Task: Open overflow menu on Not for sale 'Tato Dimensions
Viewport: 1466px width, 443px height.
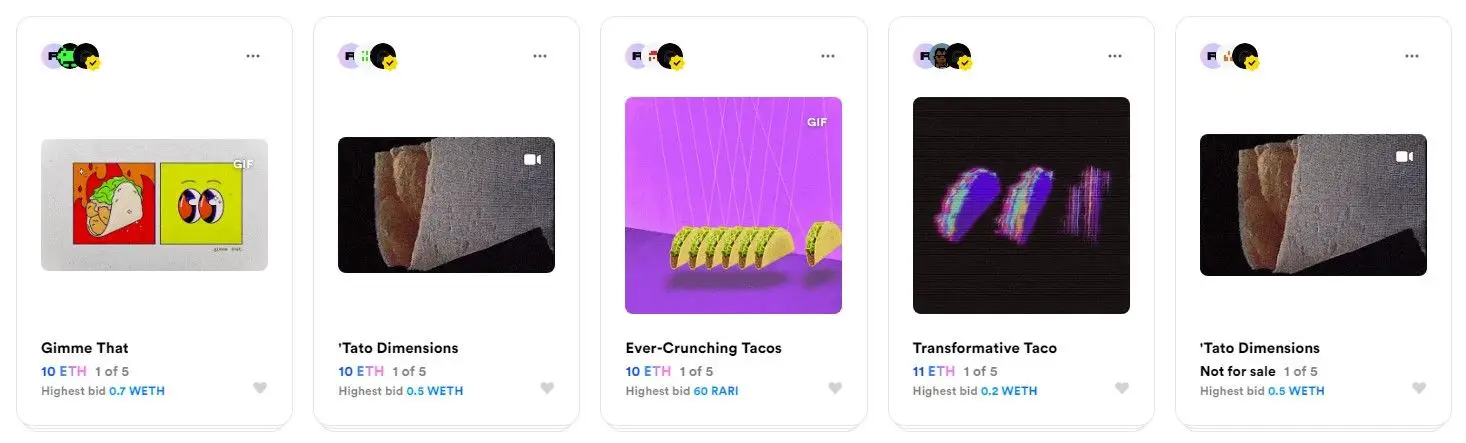Action: [1412, 56]
